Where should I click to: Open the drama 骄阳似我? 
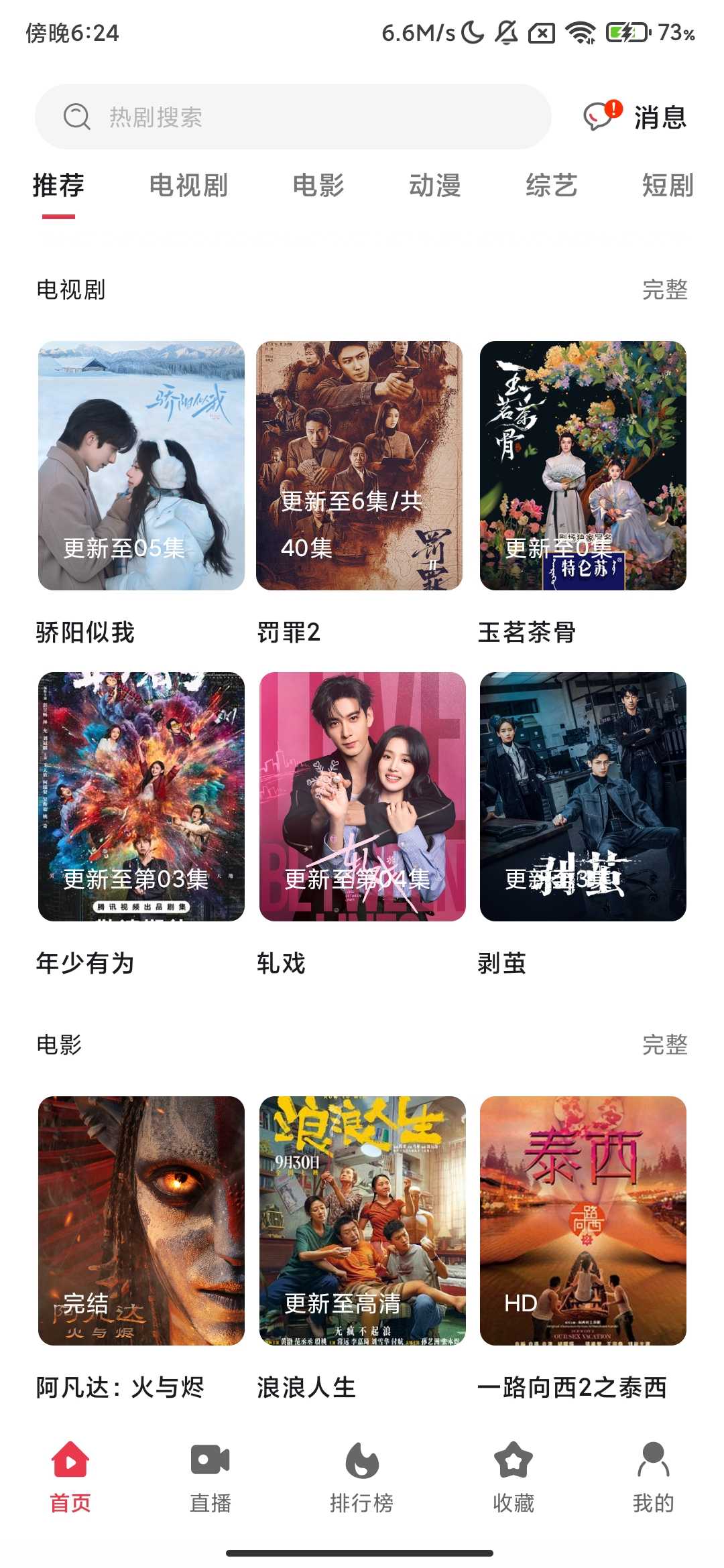click(141, 466)
